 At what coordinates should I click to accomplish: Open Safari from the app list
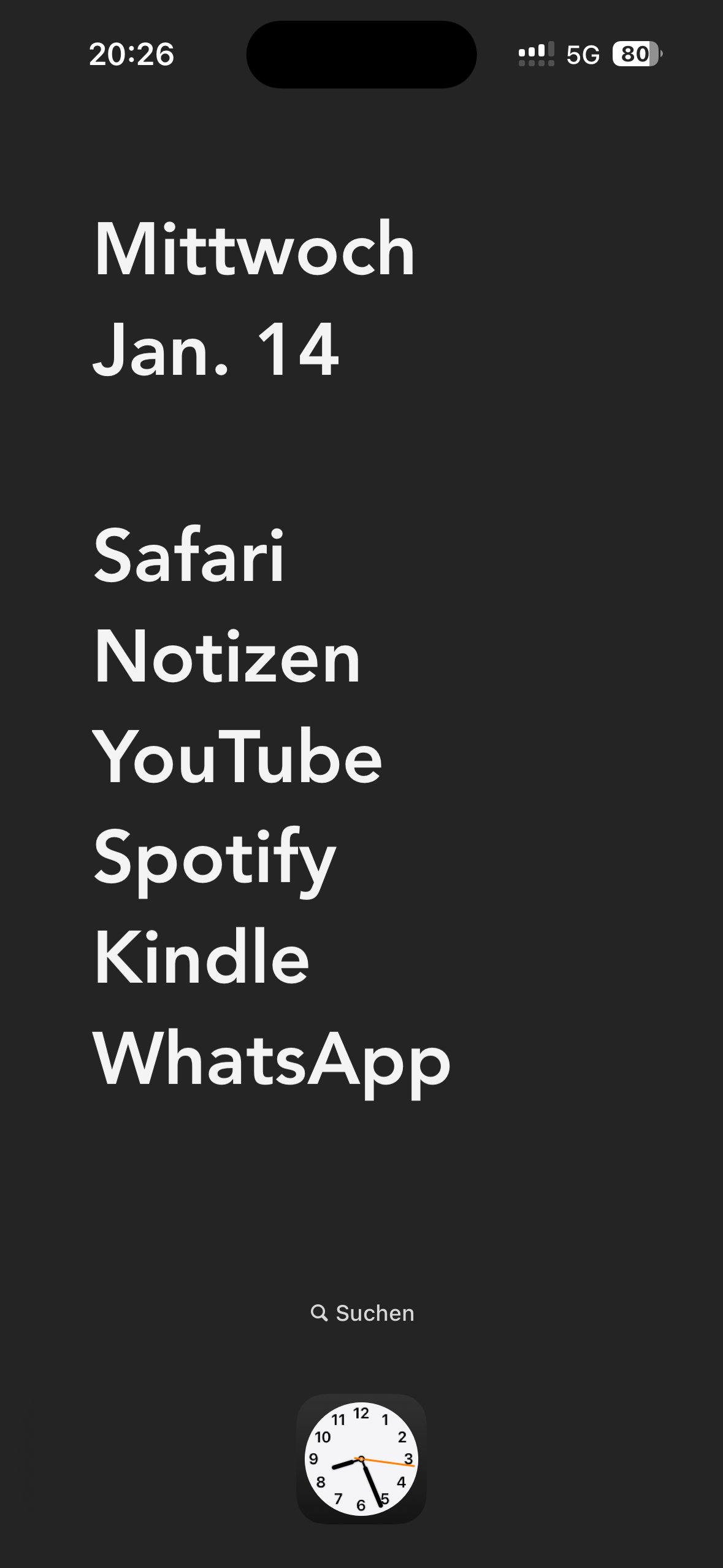189,556
